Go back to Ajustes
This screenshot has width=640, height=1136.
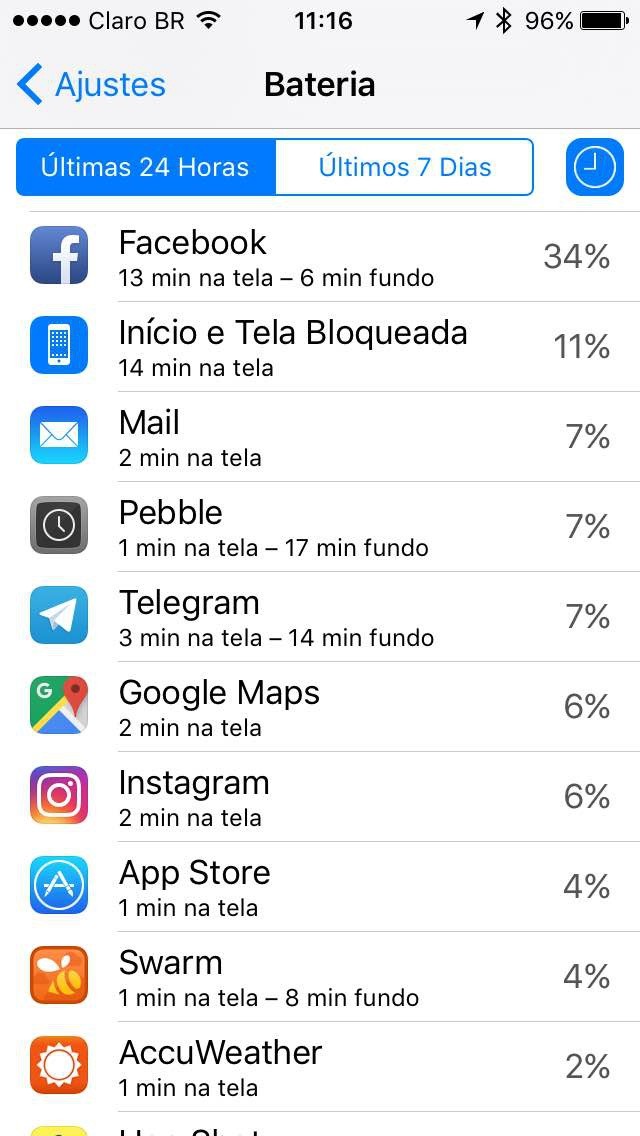tap(92, 85)
